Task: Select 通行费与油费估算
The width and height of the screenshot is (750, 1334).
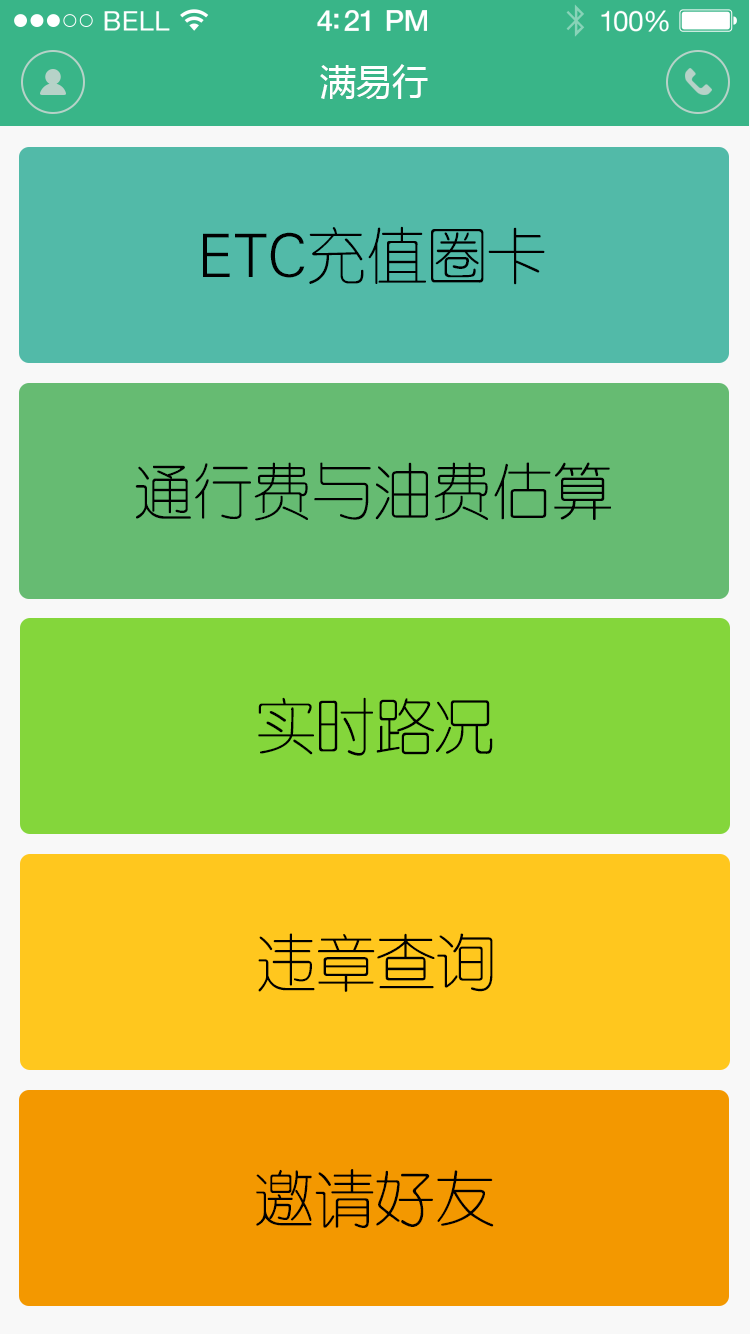Action: [x=374, y=491]
